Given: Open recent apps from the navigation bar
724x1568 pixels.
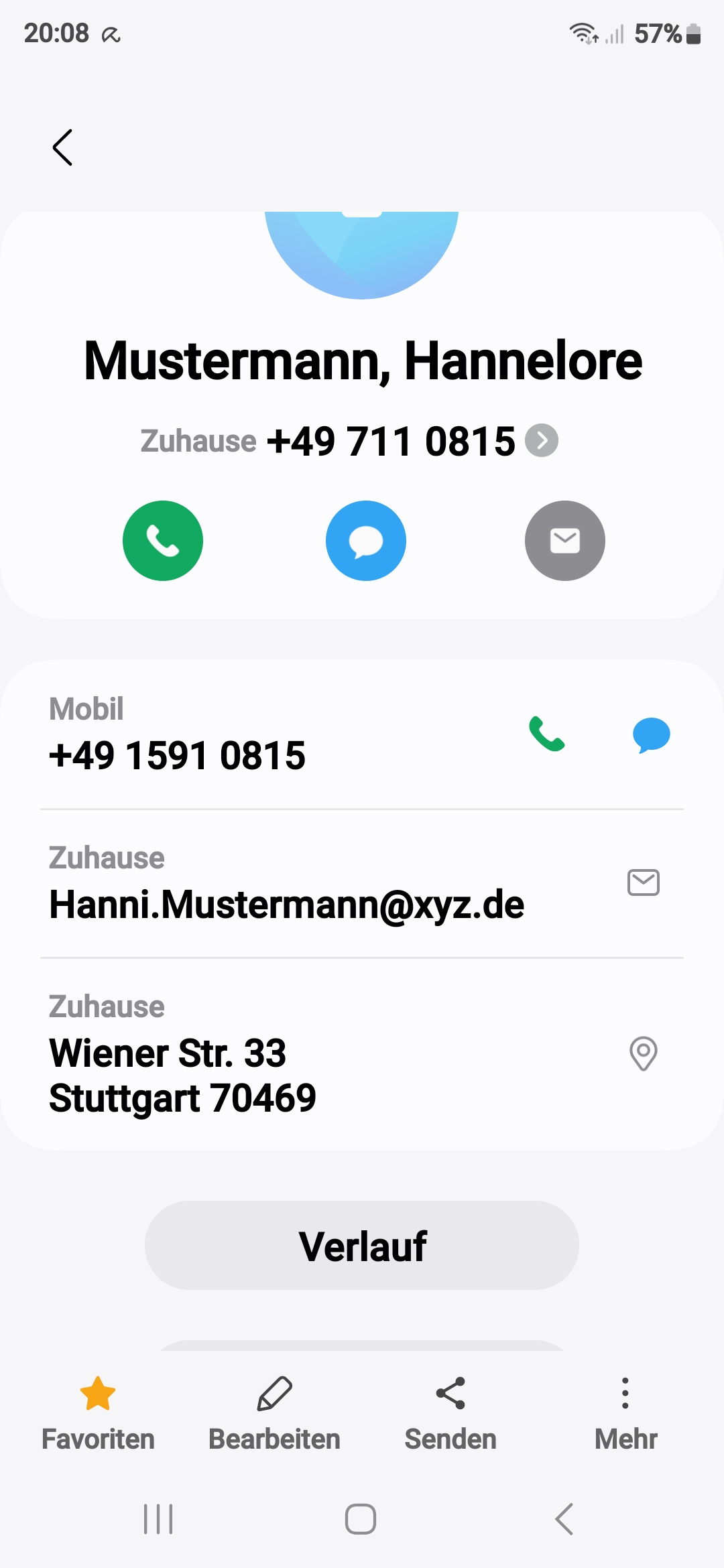Looking at the screenshot, I should [159, 1519].
